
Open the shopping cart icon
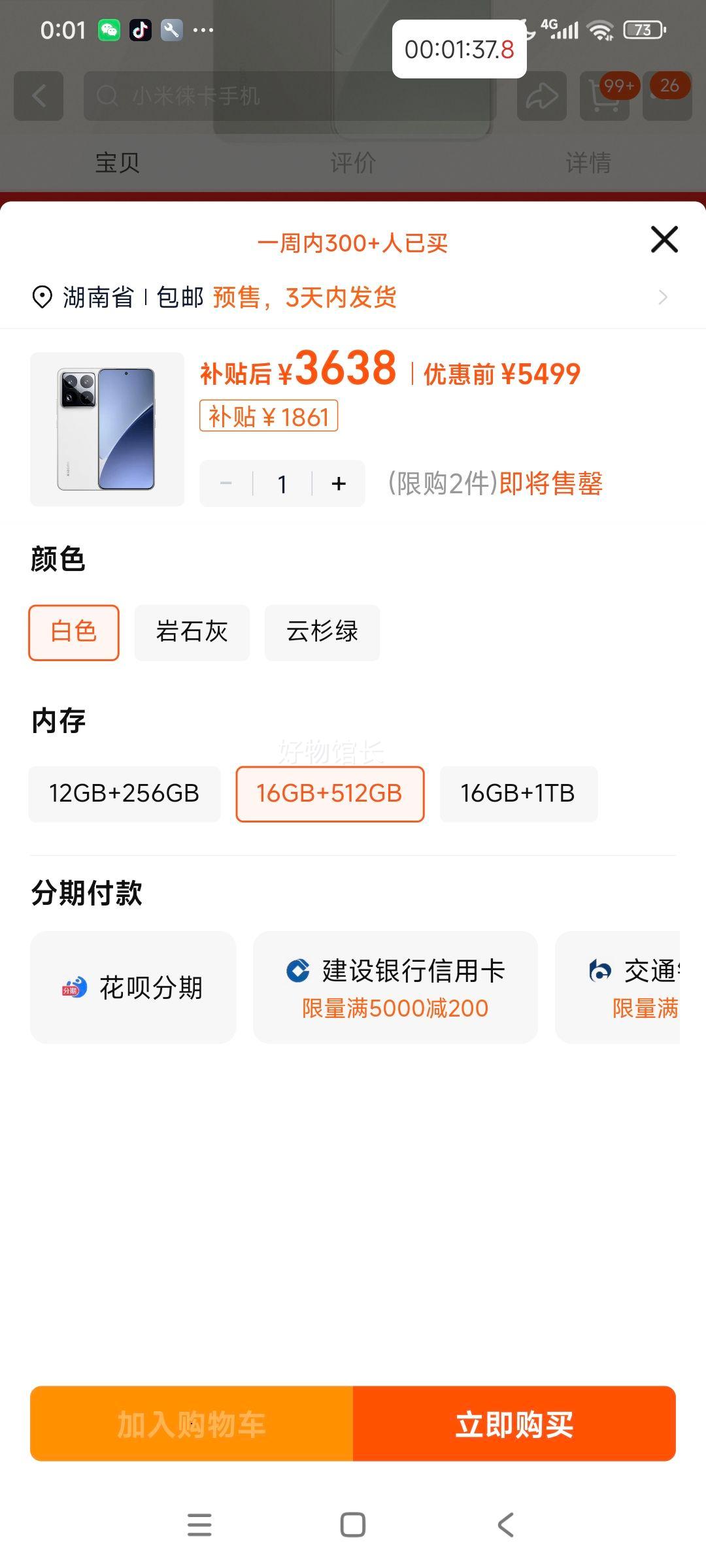(x=603, y=98)
